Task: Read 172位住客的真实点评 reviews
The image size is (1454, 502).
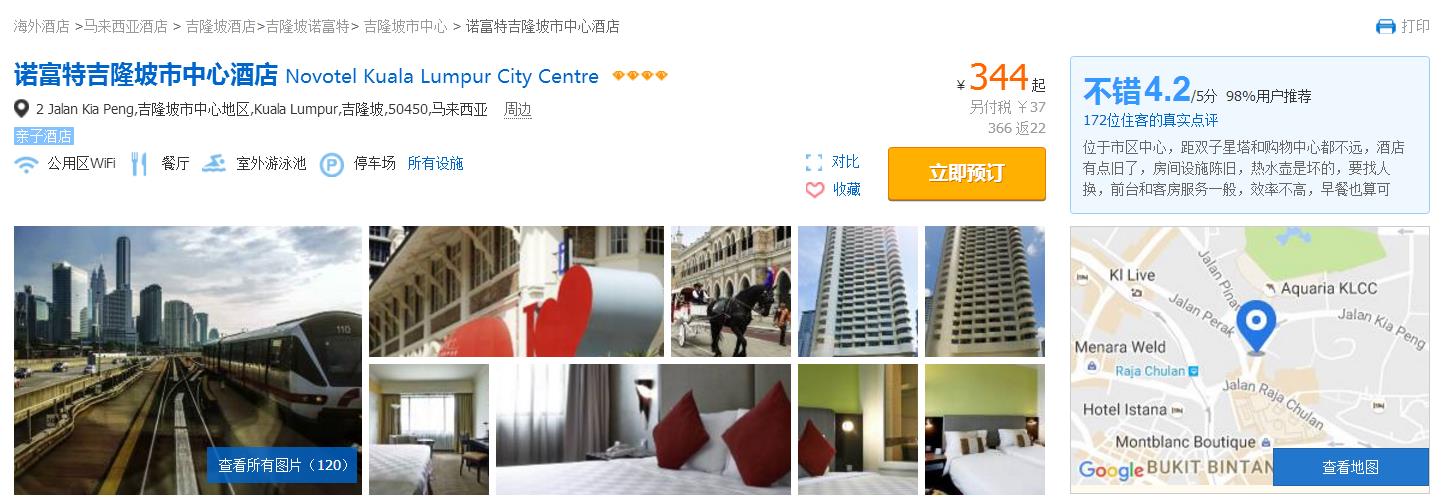Action: 1150,120
